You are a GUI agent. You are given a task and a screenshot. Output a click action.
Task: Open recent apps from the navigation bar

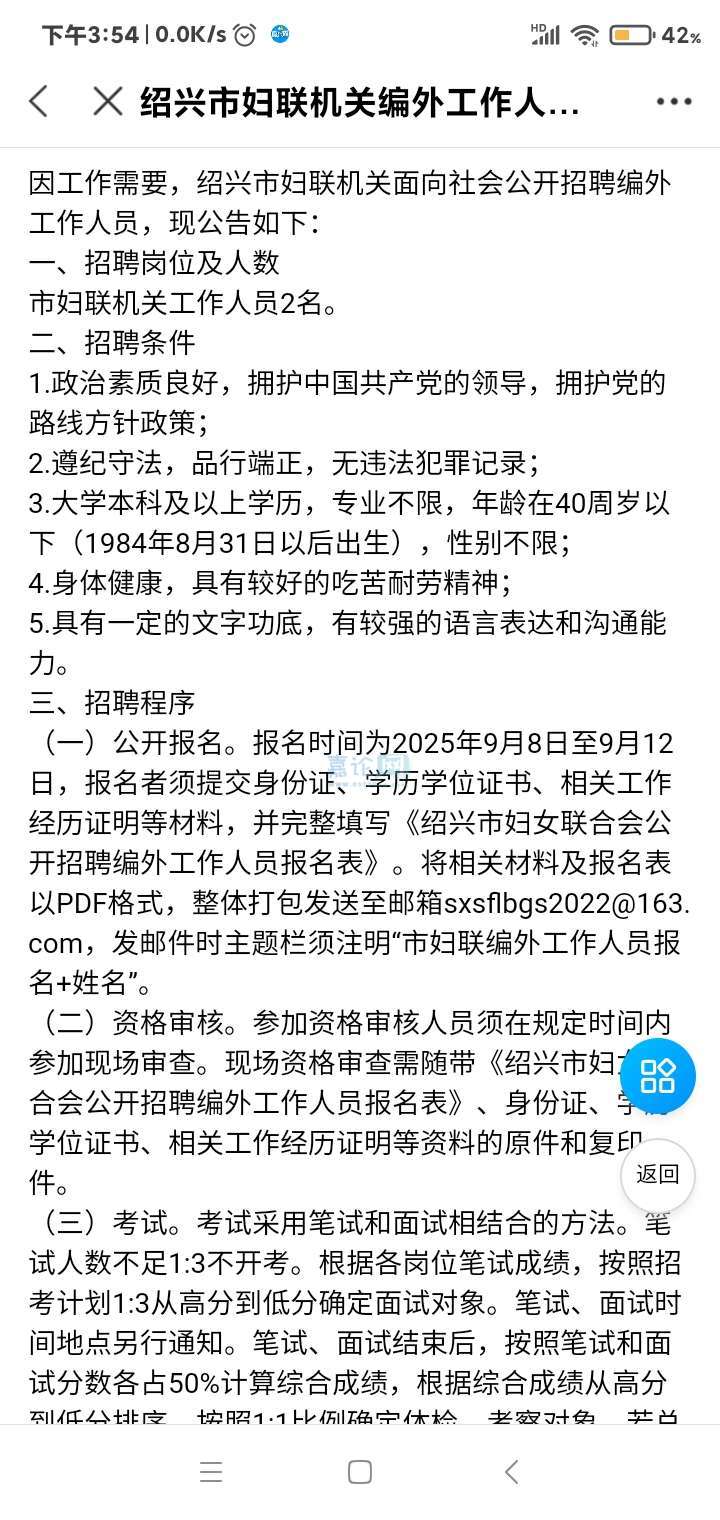tap(211, 1472)
